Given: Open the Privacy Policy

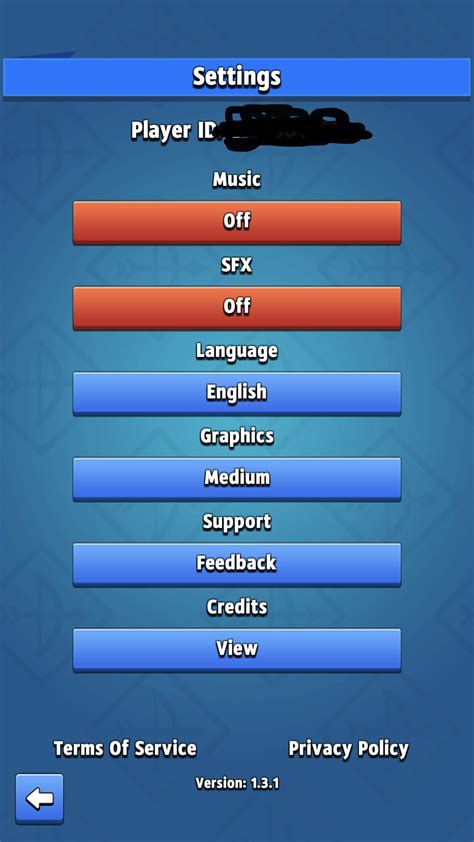Looking at the screenshot, I should (348, 749).
